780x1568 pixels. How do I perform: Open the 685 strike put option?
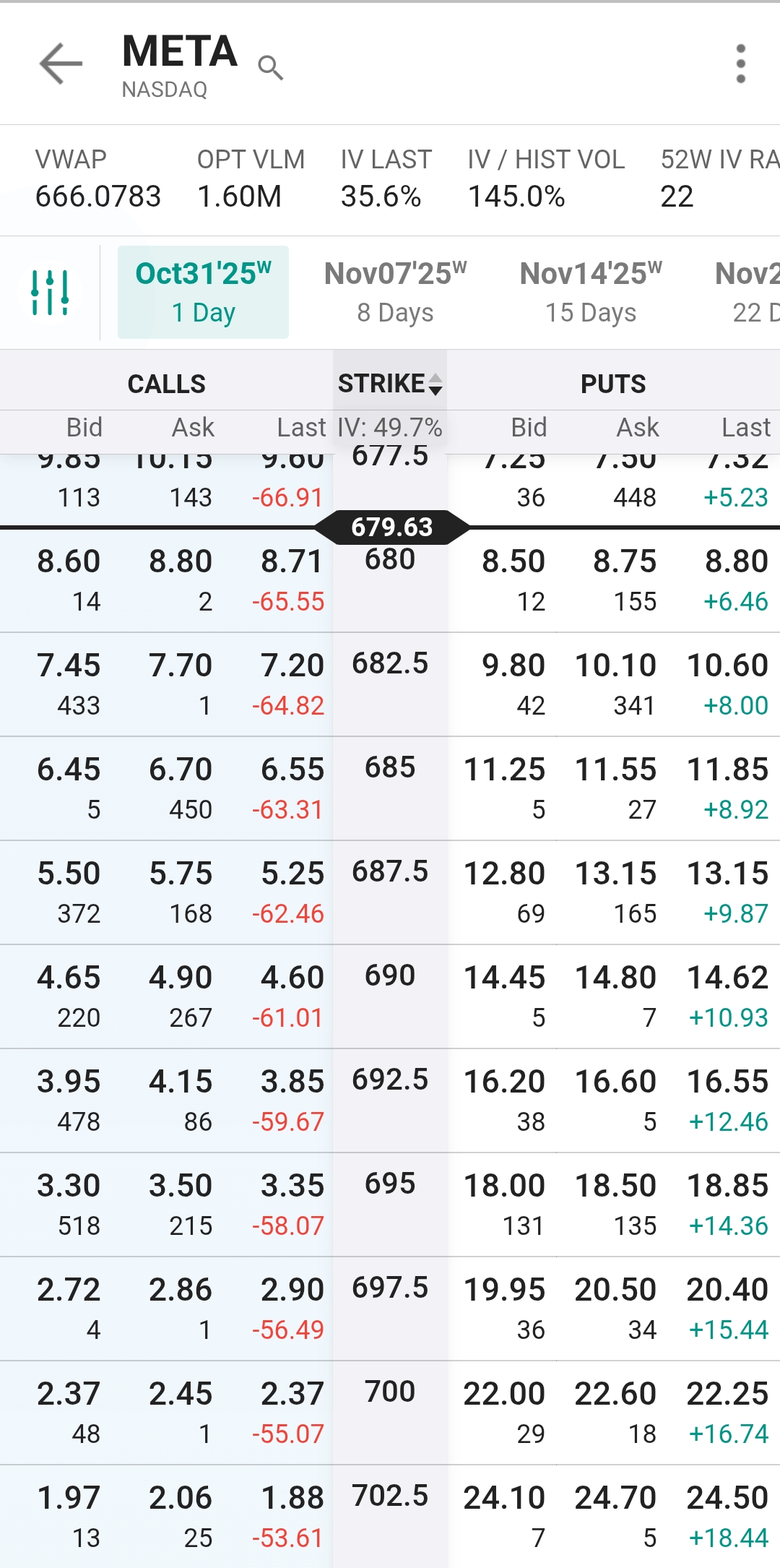(x=614, y=788)
